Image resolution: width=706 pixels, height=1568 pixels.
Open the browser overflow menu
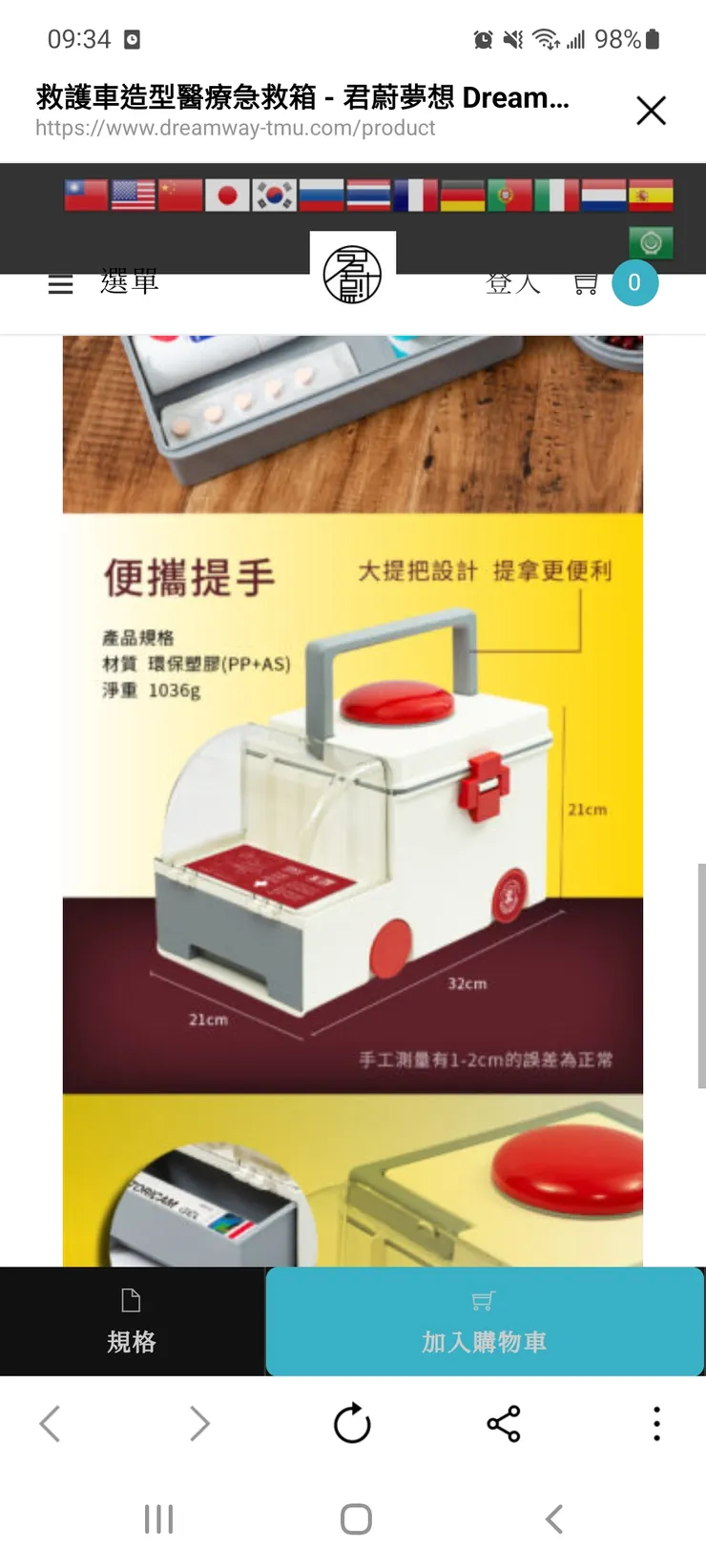(656, 1424)
